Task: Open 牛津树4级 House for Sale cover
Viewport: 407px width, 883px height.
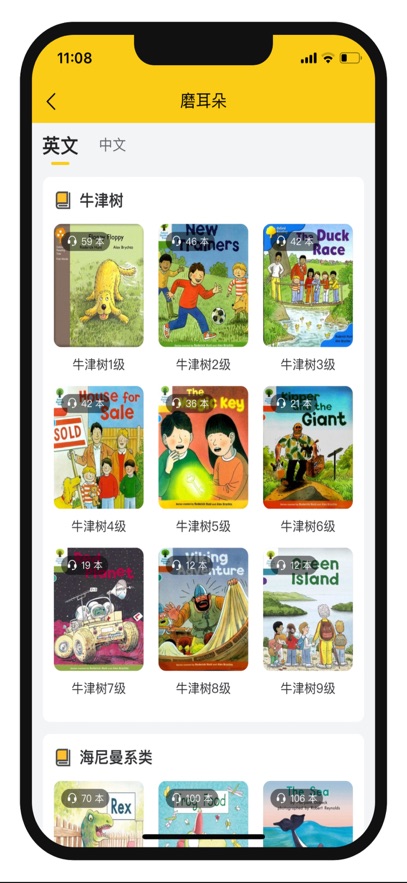Action: pos(99,447)
